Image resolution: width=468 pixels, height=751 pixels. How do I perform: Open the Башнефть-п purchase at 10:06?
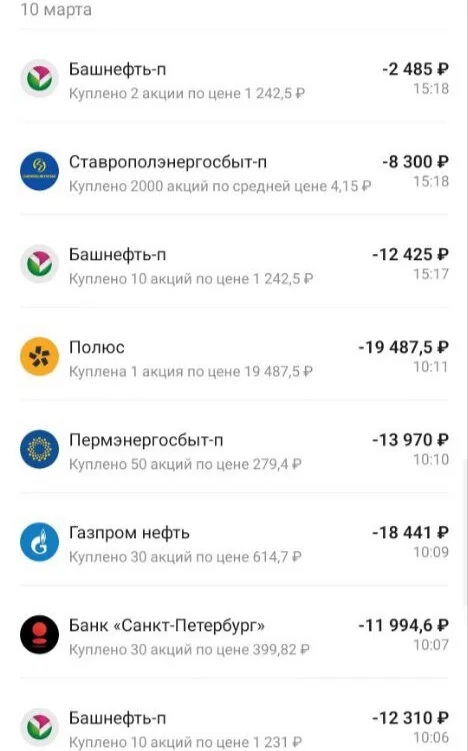[234, 727]
